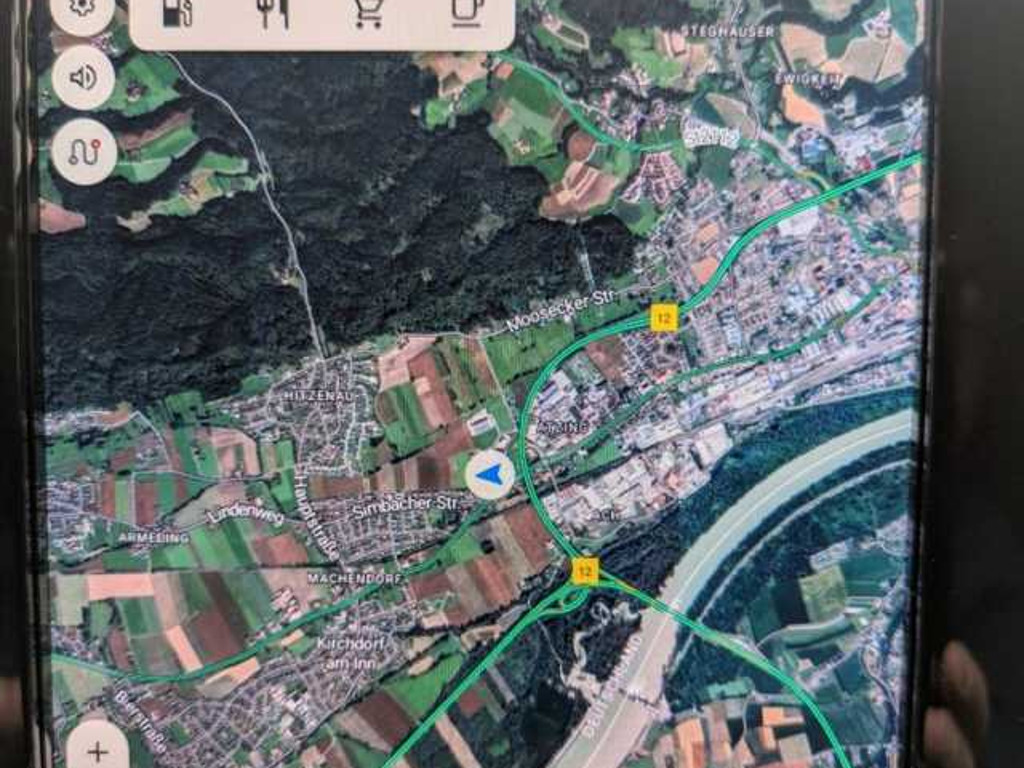
Task: Tap the plus button on map
Action: (97, 750)
